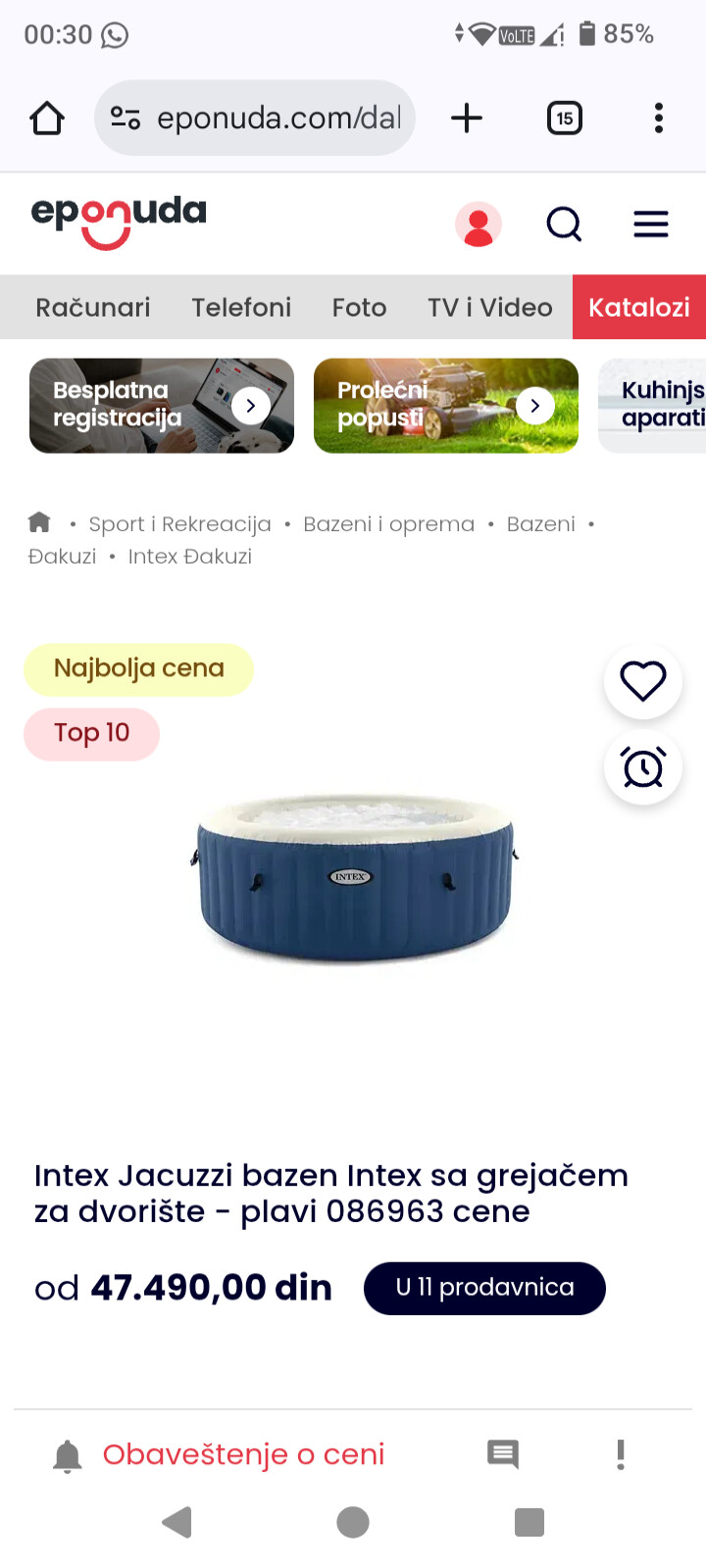Tap Obaveštenje o ceni

(243, 1454)
